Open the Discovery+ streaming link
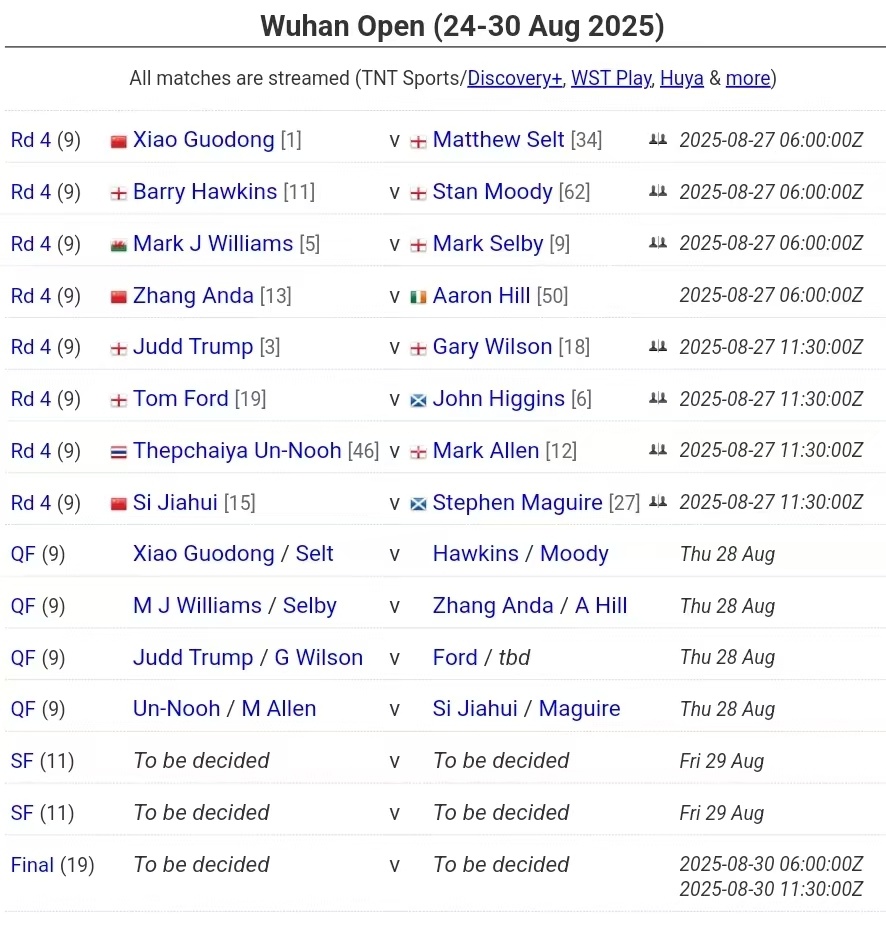Image resolution: width=886 pixels, height=946 pixels. [x=514, y=78]
